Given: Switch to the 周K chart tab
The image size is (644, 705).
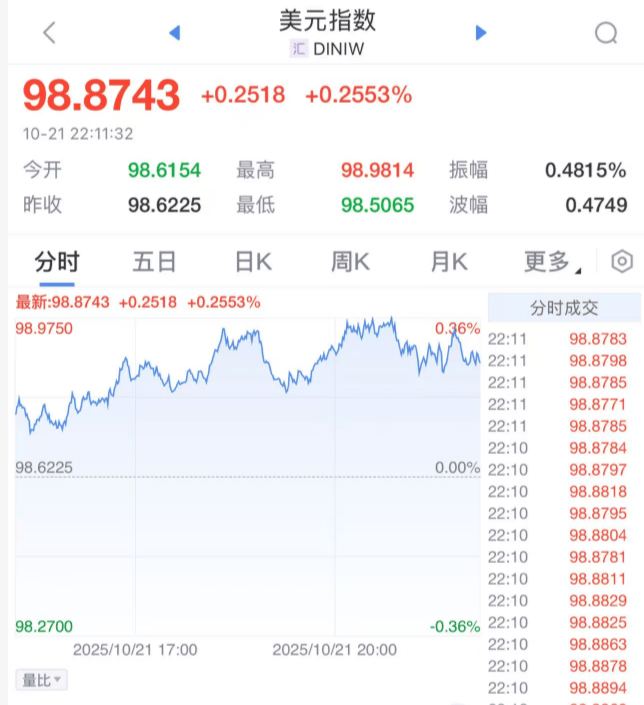Looking at the screenshot, I should tap(351, 262).
